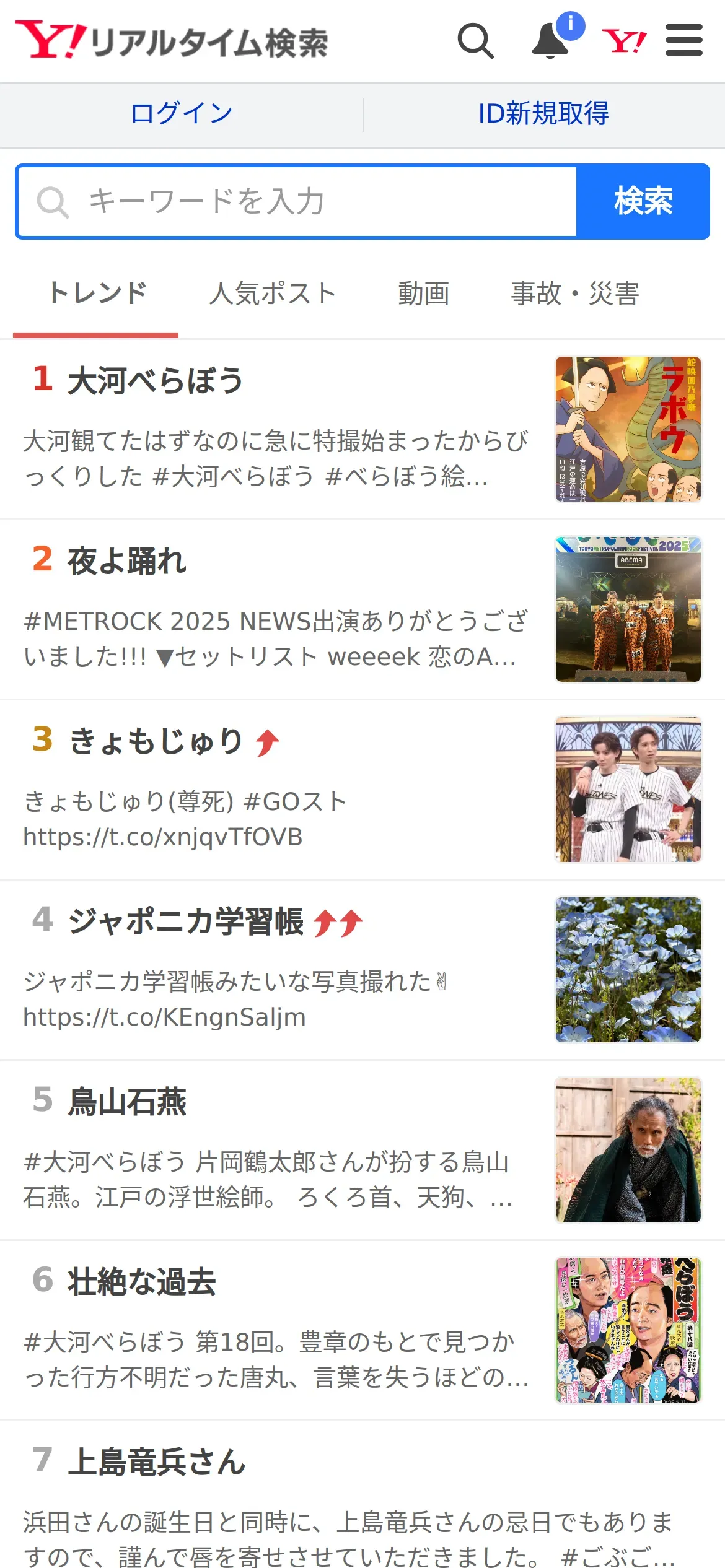725x1568 pixels.
Task: Open trend #7 上島竜兵さん
Action: 156,1462
